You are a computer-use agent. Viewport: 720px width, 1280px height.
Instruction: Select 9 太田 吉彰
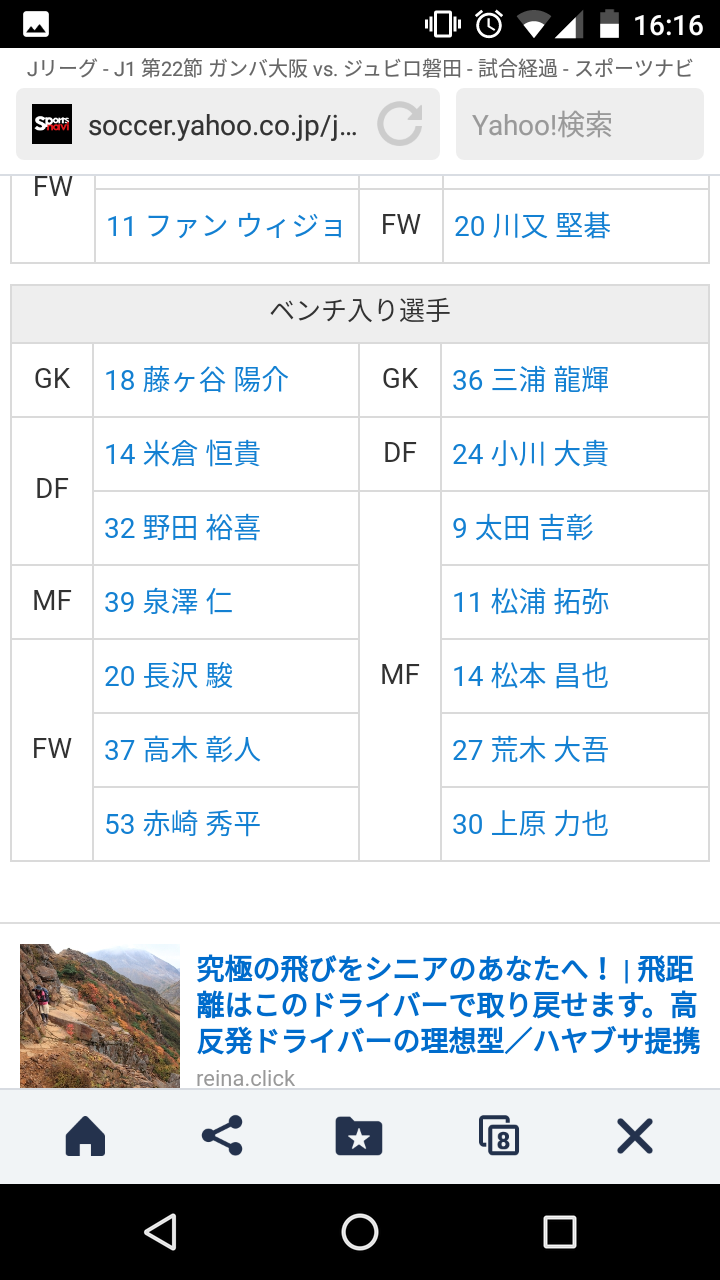(523, 528)
